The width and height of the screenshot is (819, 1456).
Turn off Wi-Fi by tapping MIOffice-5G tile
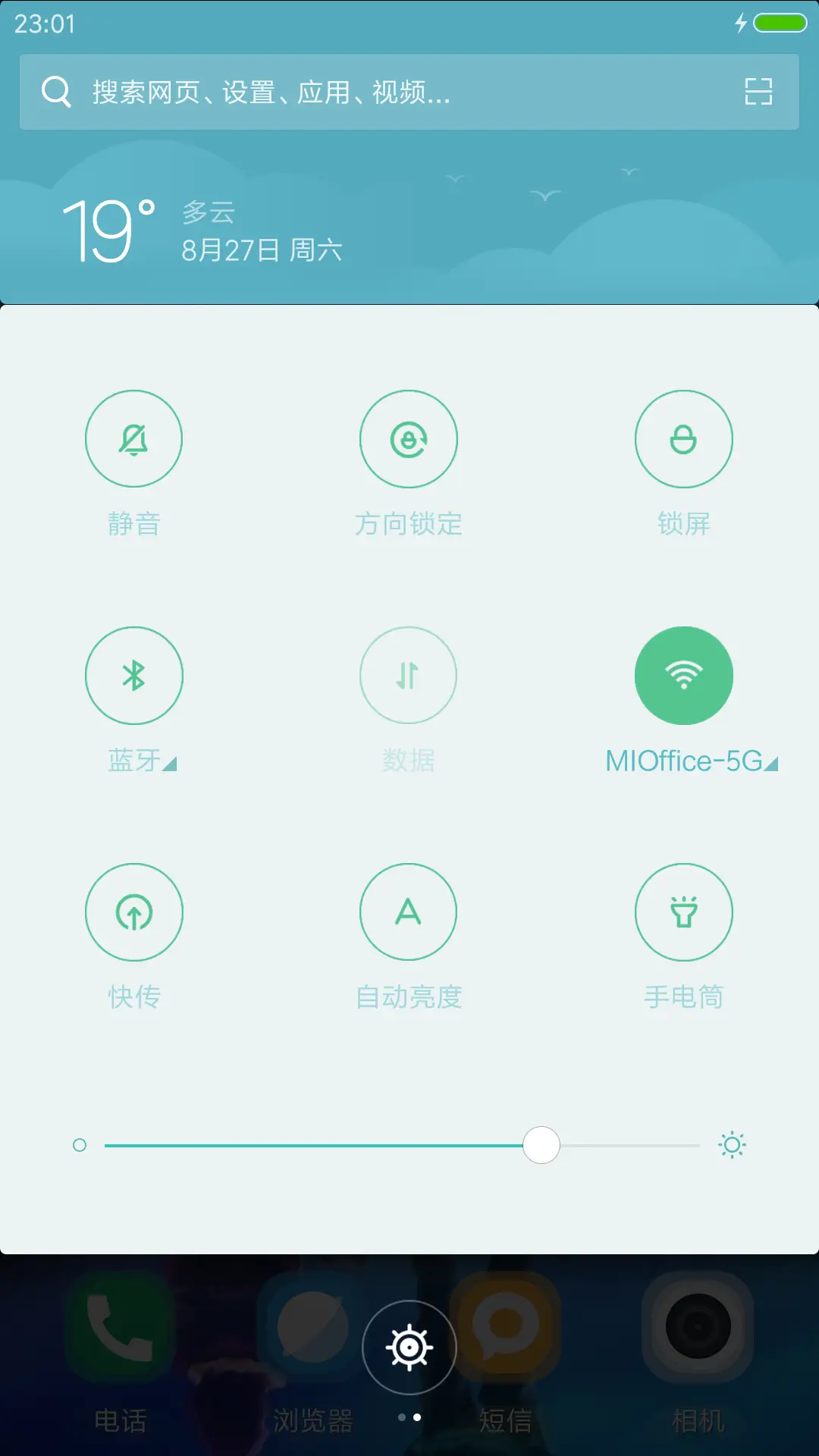coord(684,675)
